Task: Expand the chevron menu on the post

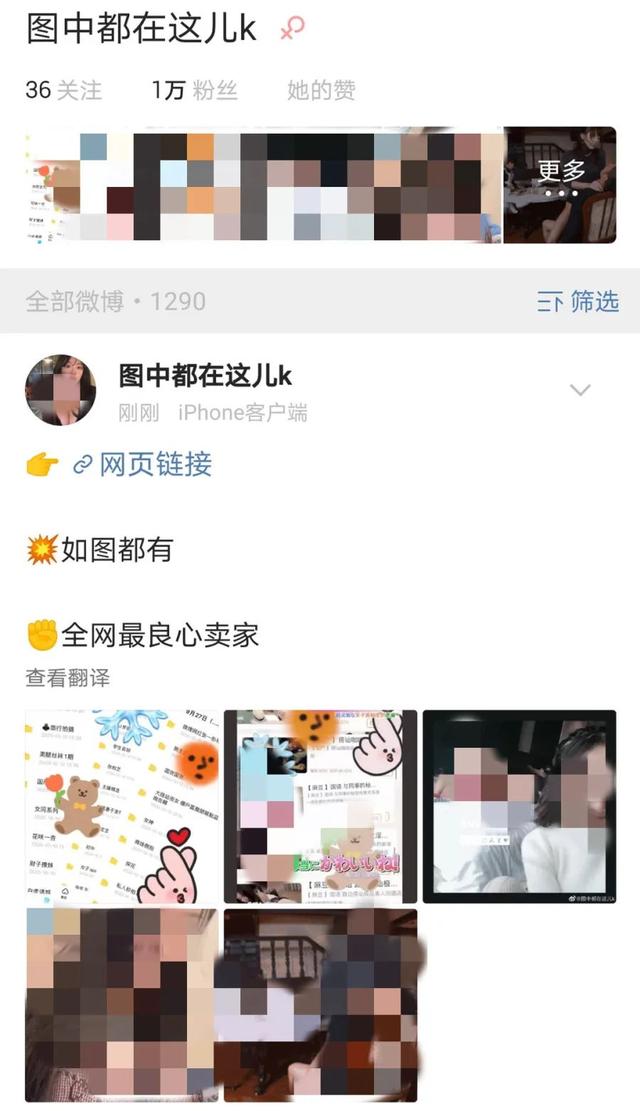Action: point(580,390)
